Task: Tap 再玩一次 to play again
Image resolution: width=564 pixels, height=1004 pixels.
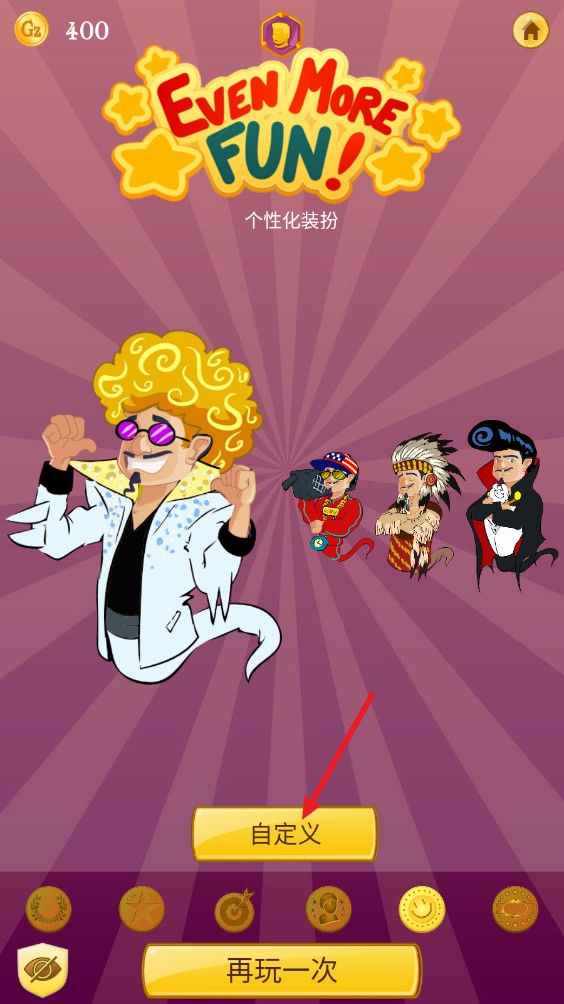Action: pyautogui.click(x=282, y=971)
